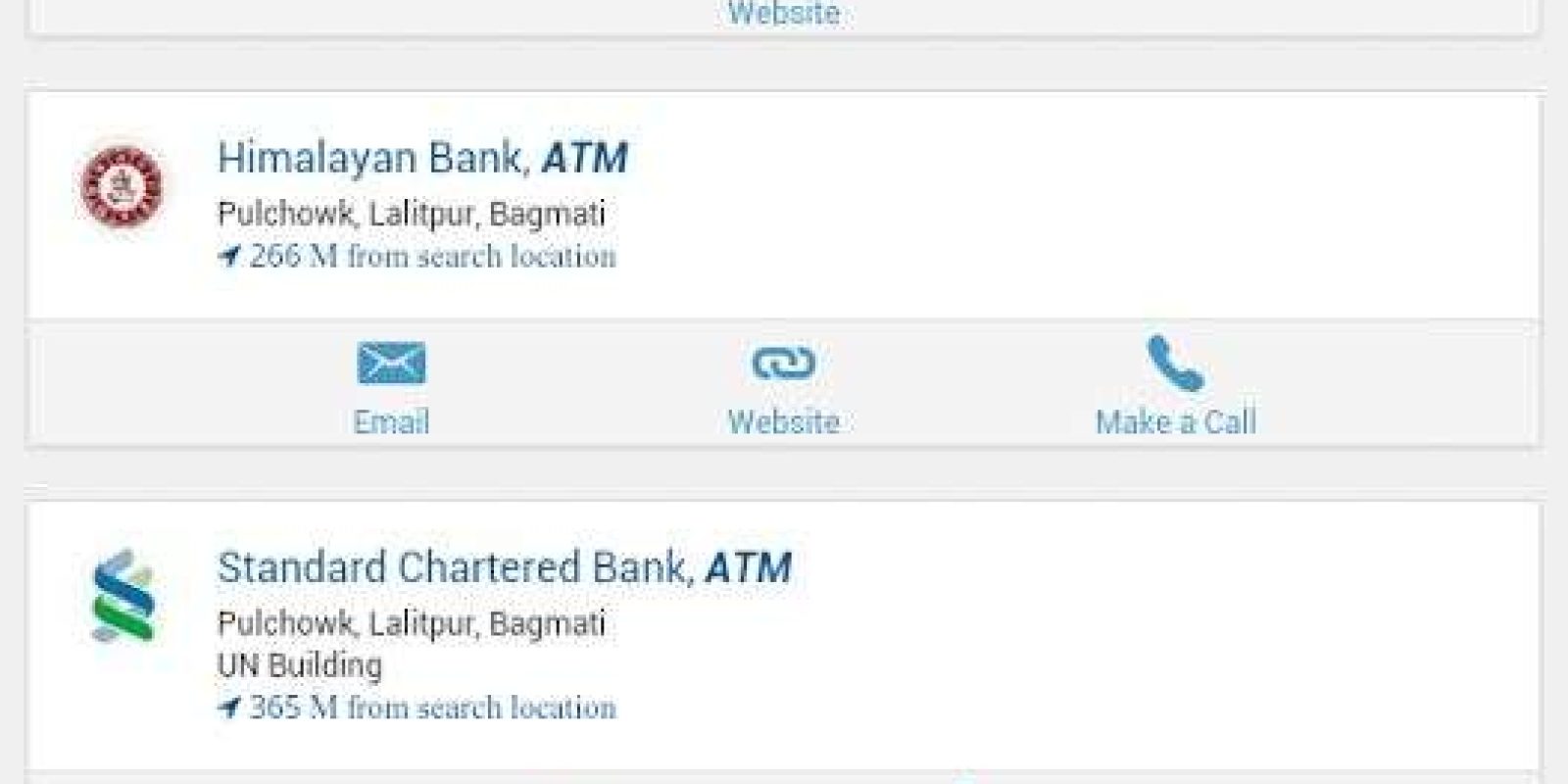Viewport: 1568px width, 784px height.
Task: Email Himalayan Bank
Action: (391, 385)
